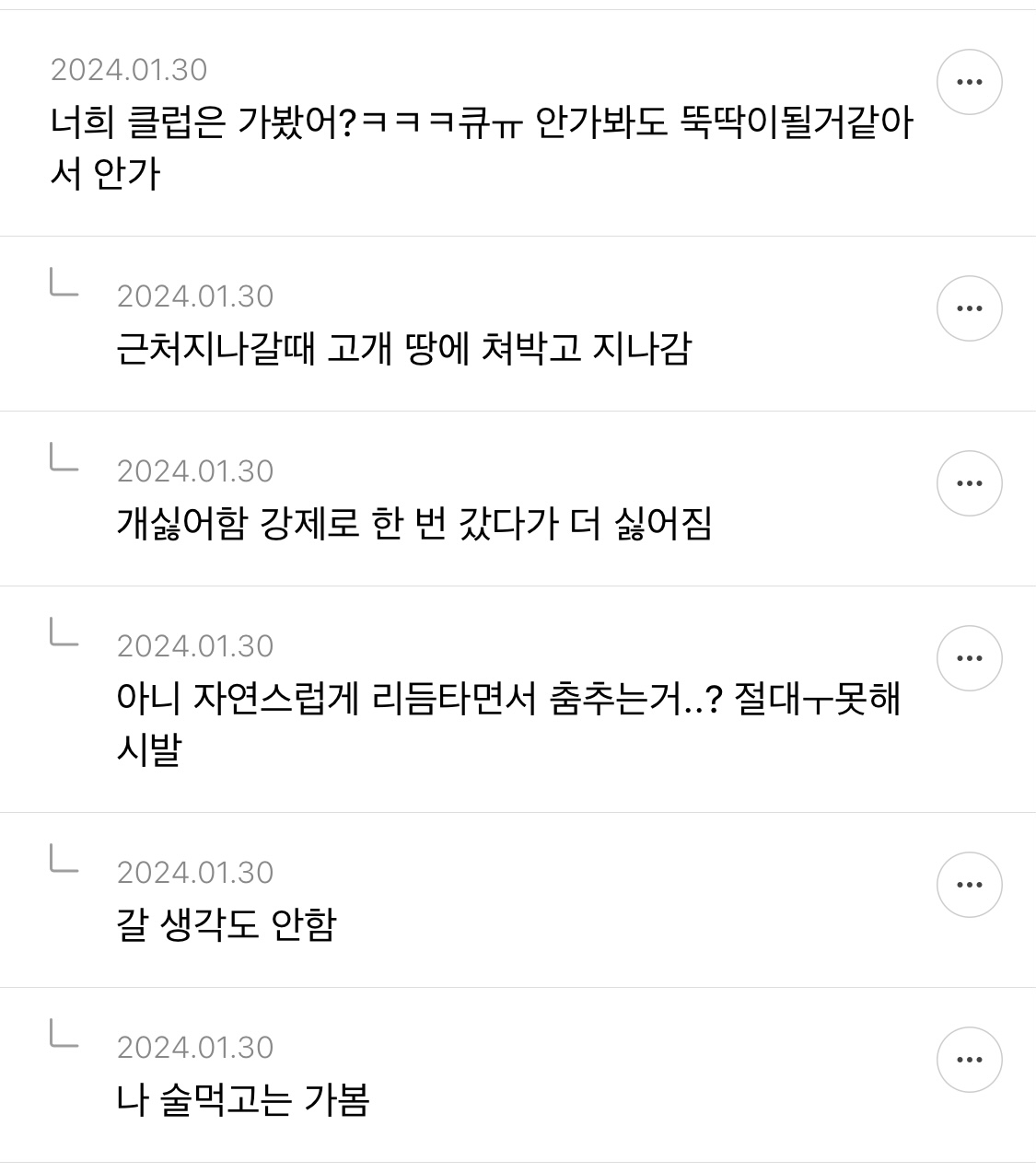The width and height of the screenshot is (1036, 1172).
Task: Open more options for the '나 술먹고는 가봄' reply
Action: pos(969,1060)
